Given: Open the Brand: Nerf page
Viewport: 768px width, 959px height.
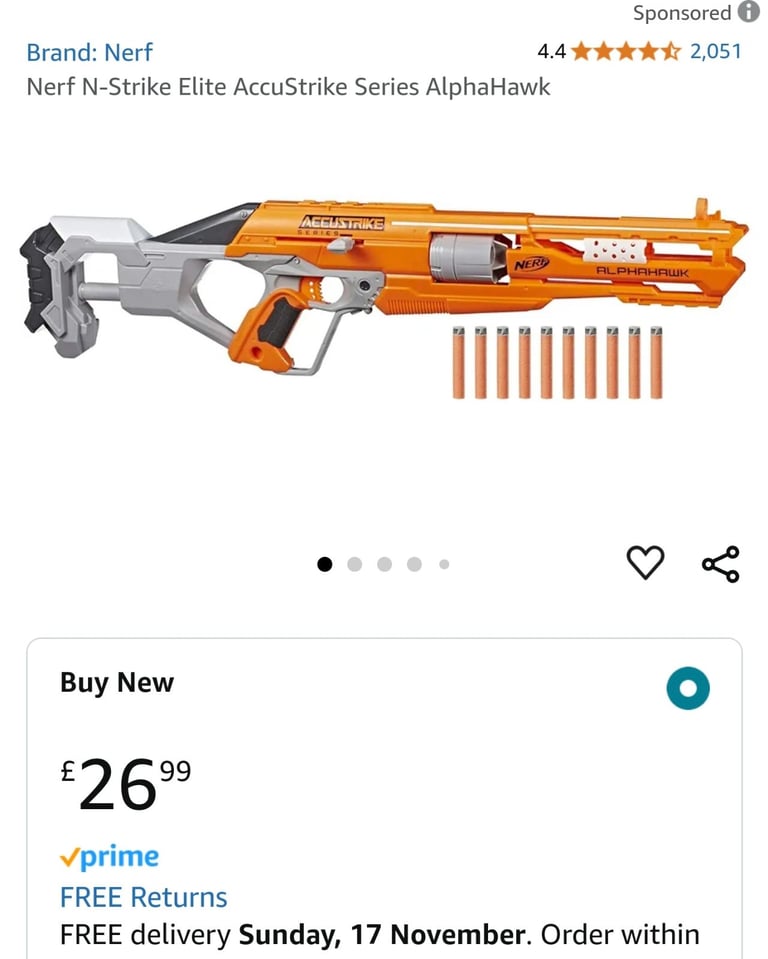Looking at the screenshot, I should point(90,52).
